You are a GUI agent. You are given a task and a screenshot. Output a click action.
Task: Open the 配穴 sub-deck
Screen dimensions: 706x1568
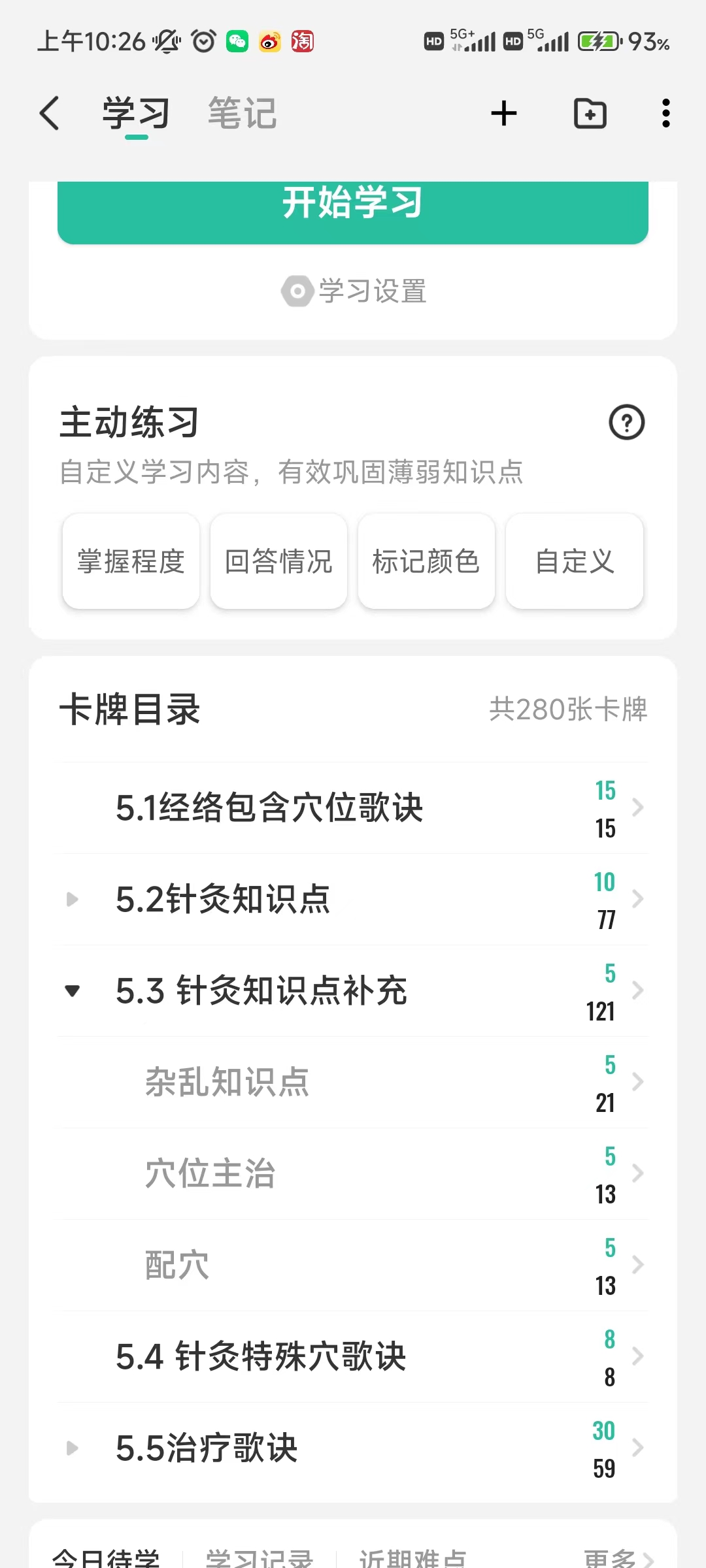(353, 1266)
